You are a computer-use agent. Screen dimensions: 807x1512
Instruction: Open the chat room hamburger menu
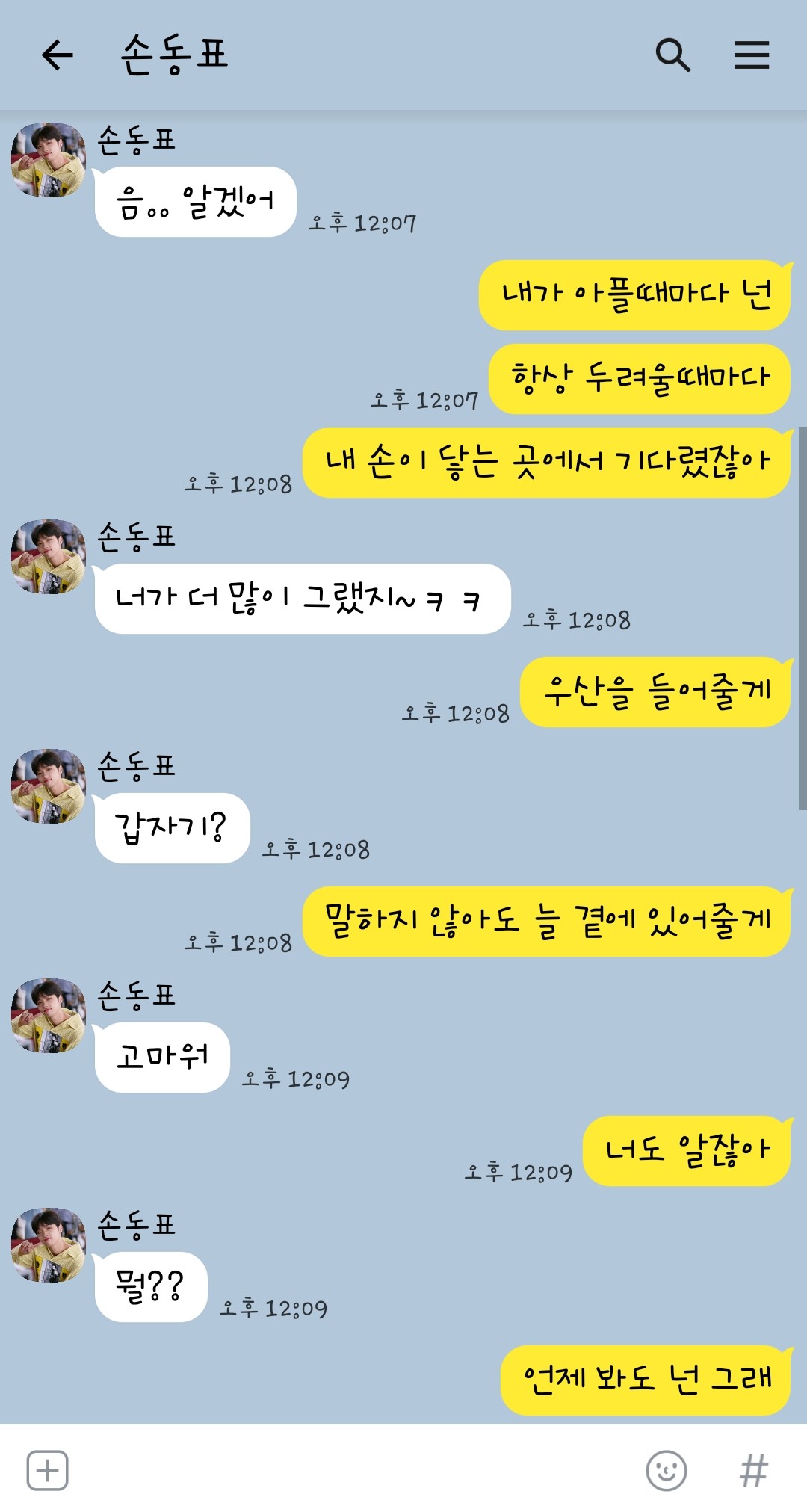(752, 55)
